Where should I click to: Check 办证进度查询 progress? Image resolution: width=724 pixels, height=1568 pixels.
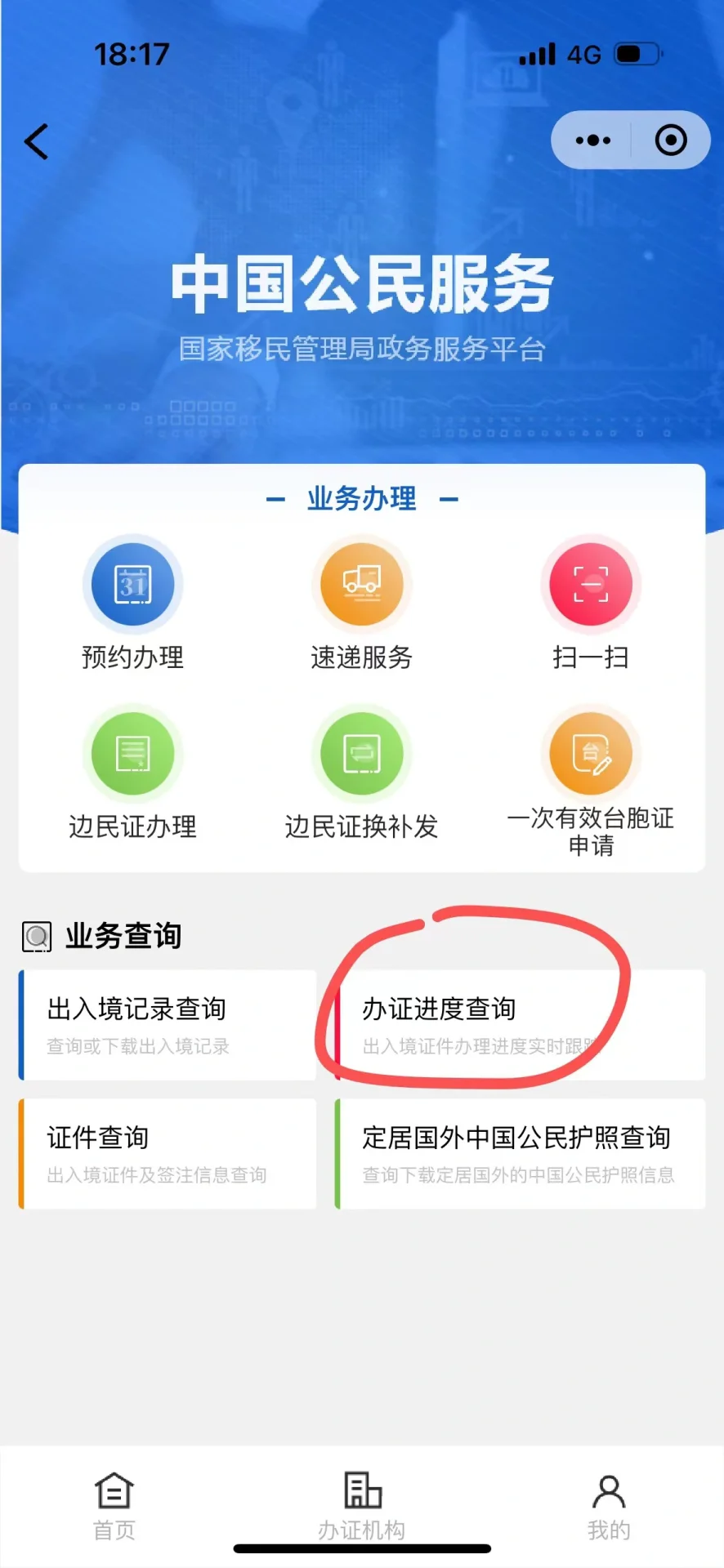(520, 1025)
